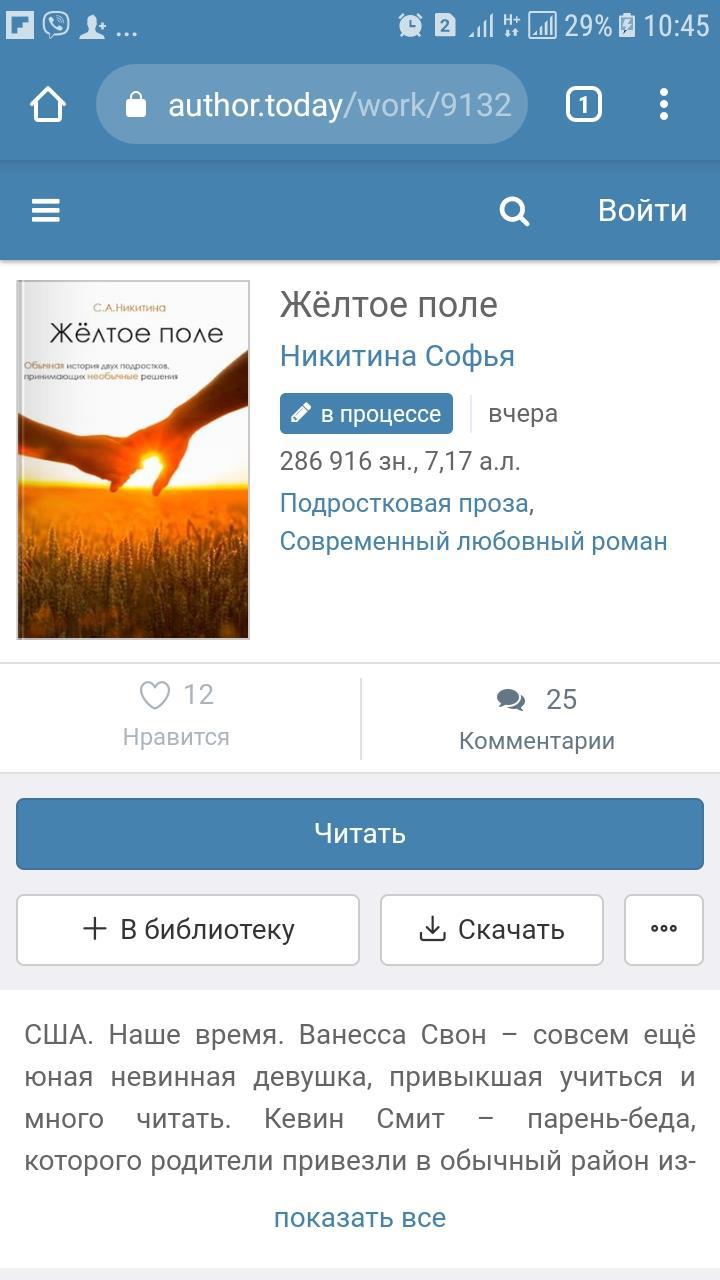720x1280 pixels.
Task: View the 25 comments
Action: 537,717
